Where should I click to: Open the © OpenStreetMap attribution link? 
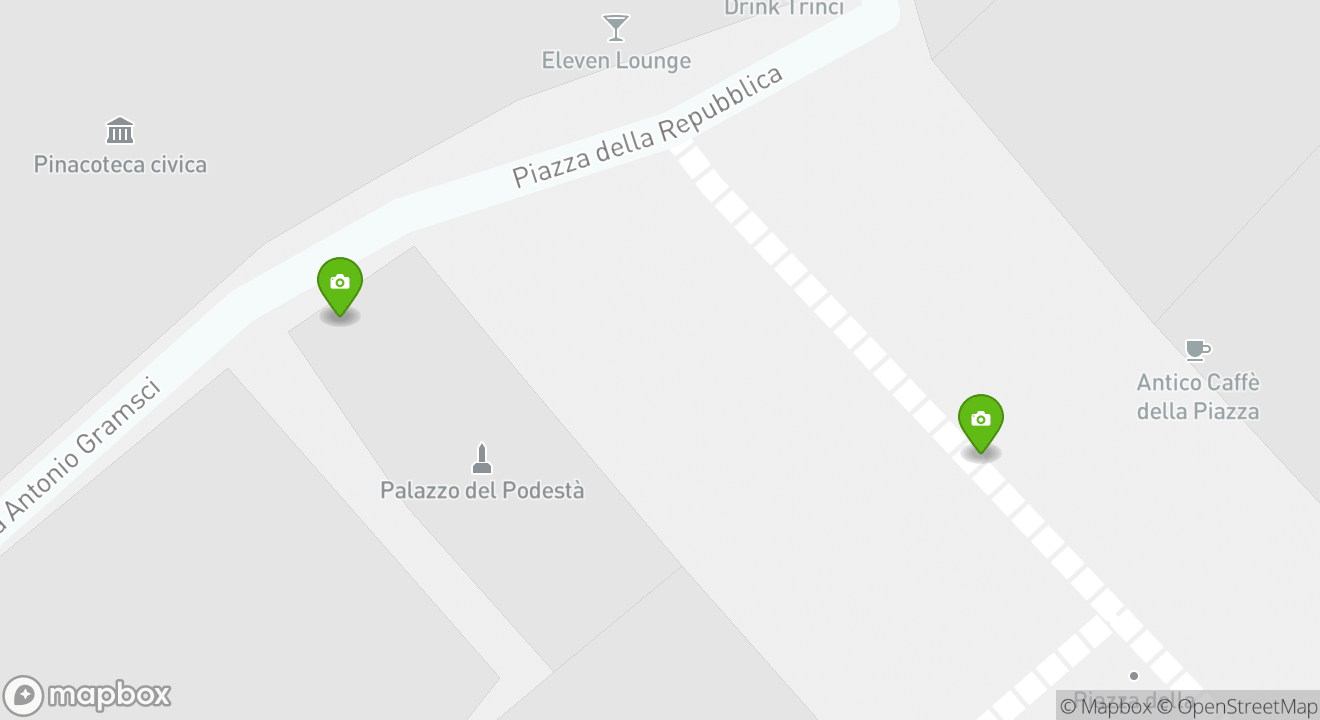[x=1237, y=707]
